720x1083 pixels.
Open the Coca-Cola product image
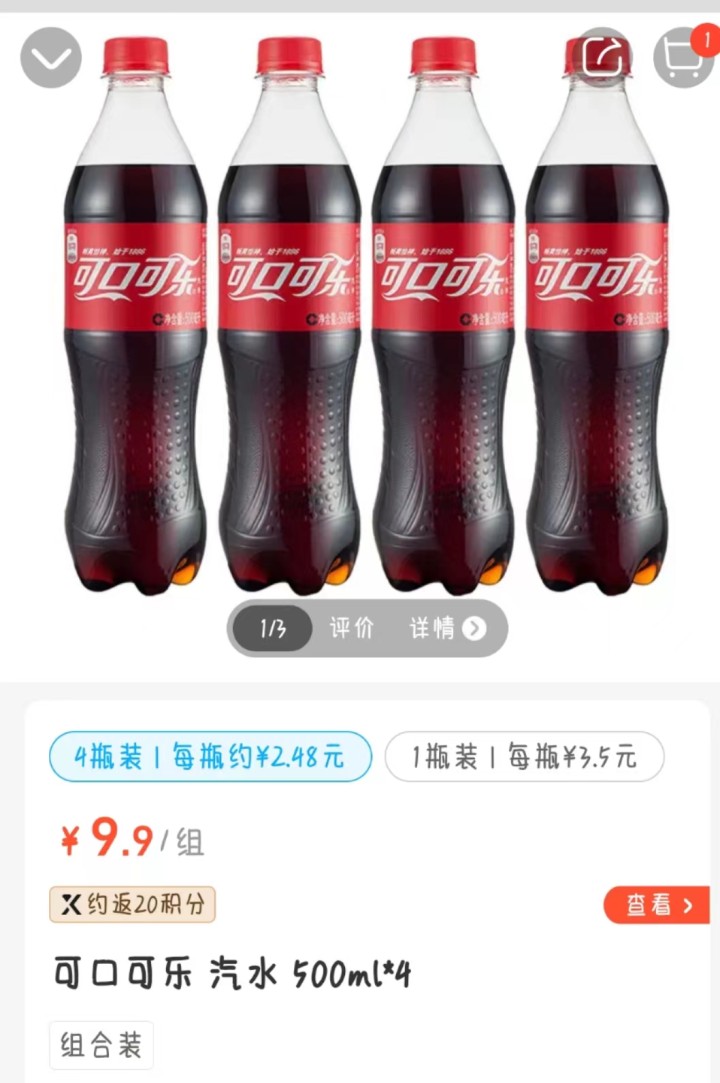tap(360, 320)
